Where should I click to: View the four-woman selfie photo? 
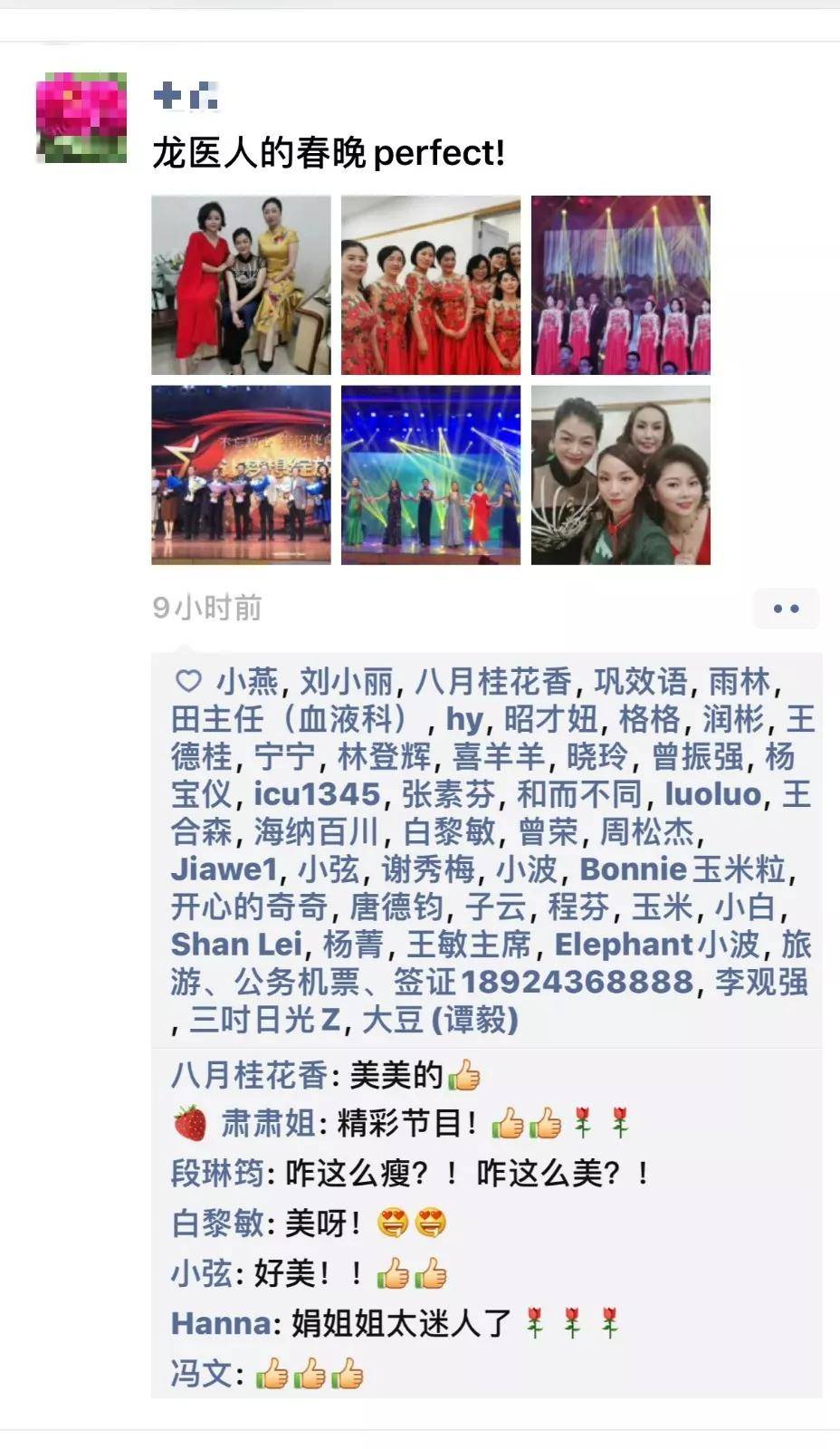pos(621,475)
